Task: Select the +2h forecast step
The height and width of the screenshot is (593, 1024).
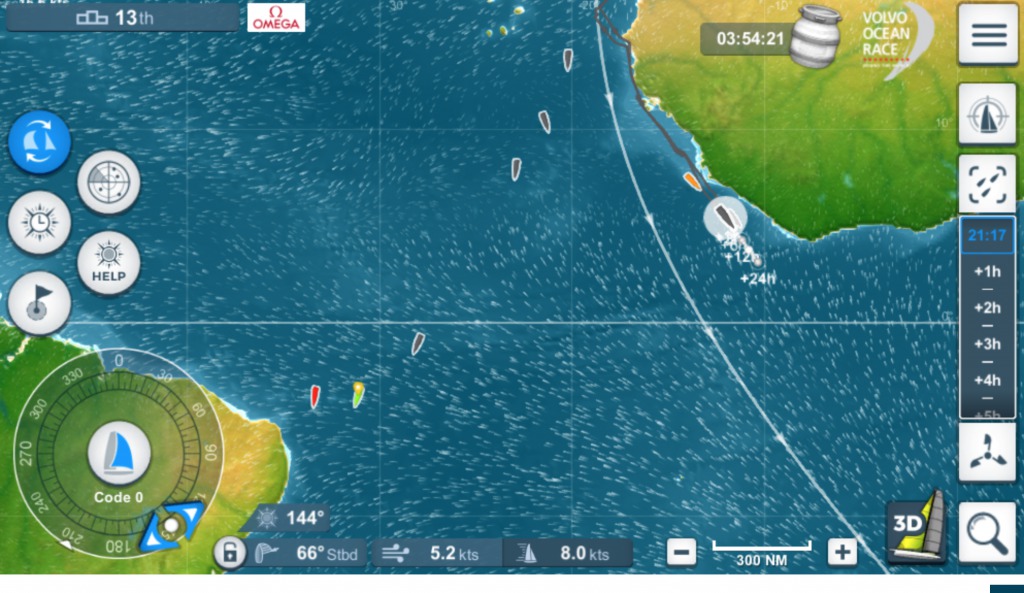Action: point(987,308)
